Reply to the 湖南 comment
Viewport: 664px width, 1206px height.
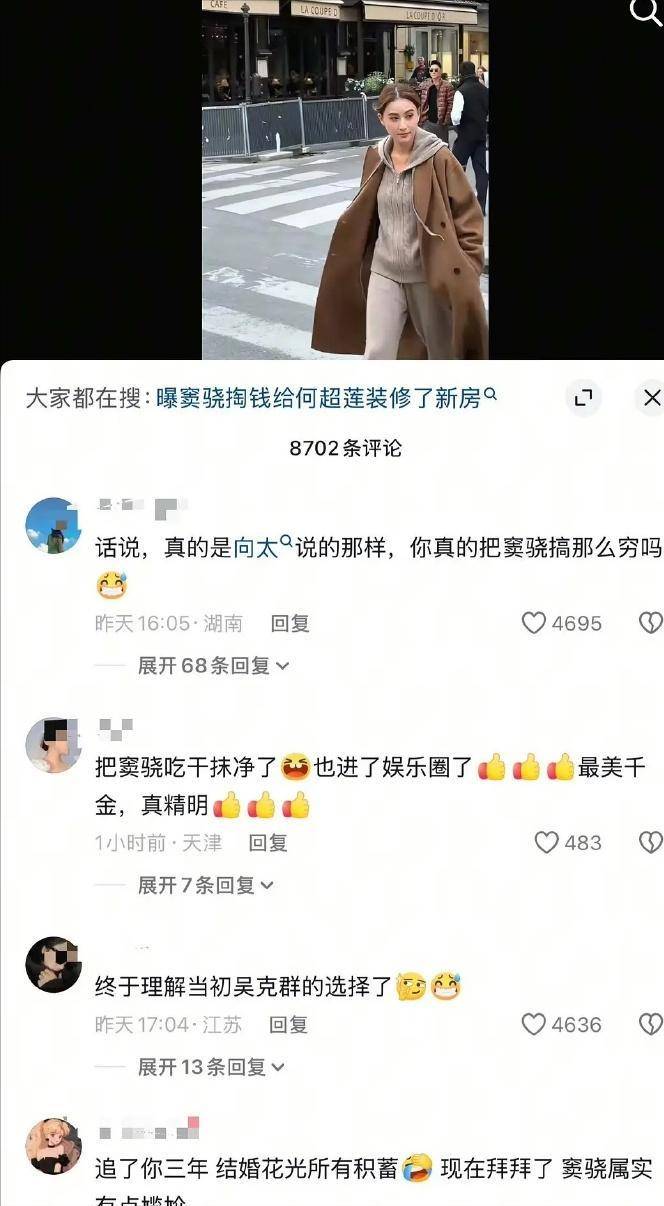pos(290,623)
